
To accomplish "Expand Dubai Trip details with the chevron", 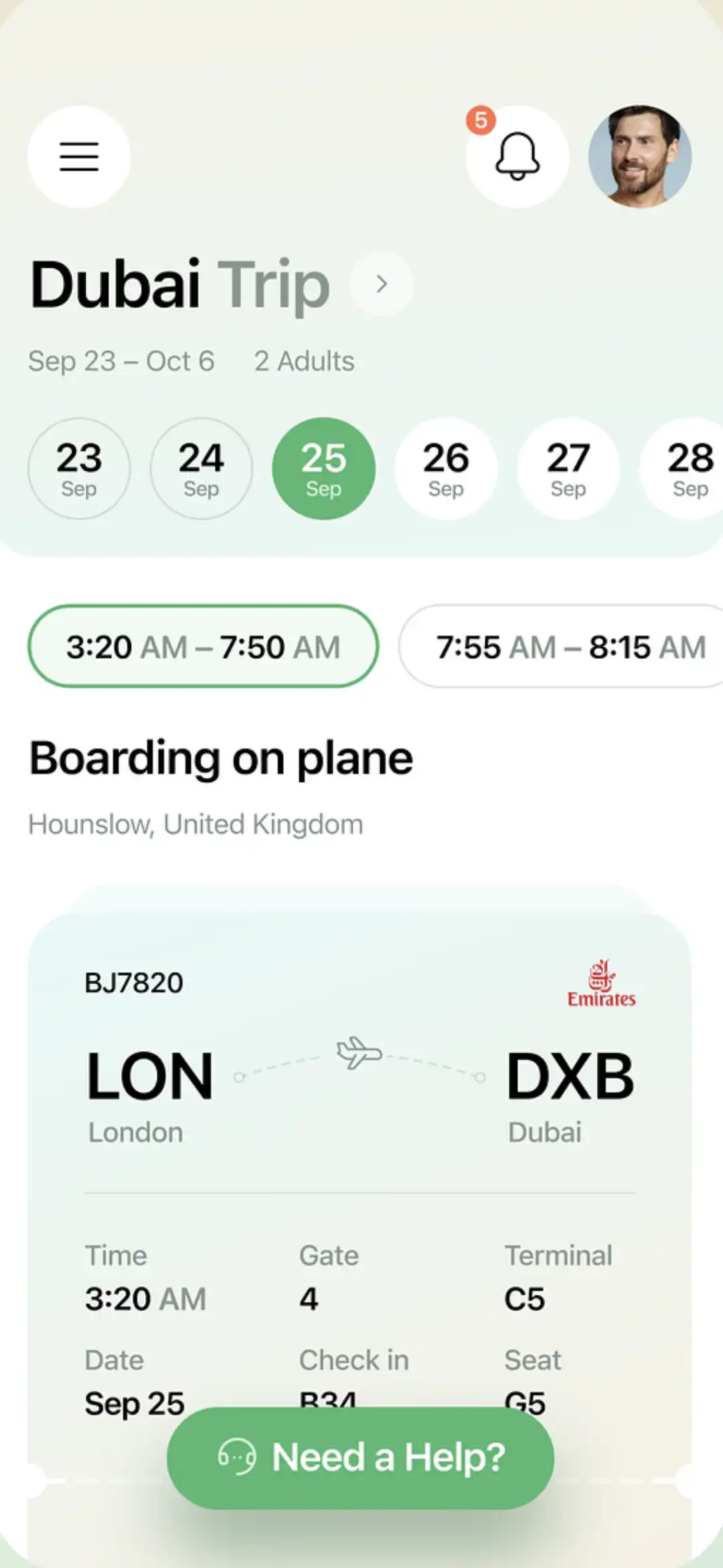I will coord(382,284).
